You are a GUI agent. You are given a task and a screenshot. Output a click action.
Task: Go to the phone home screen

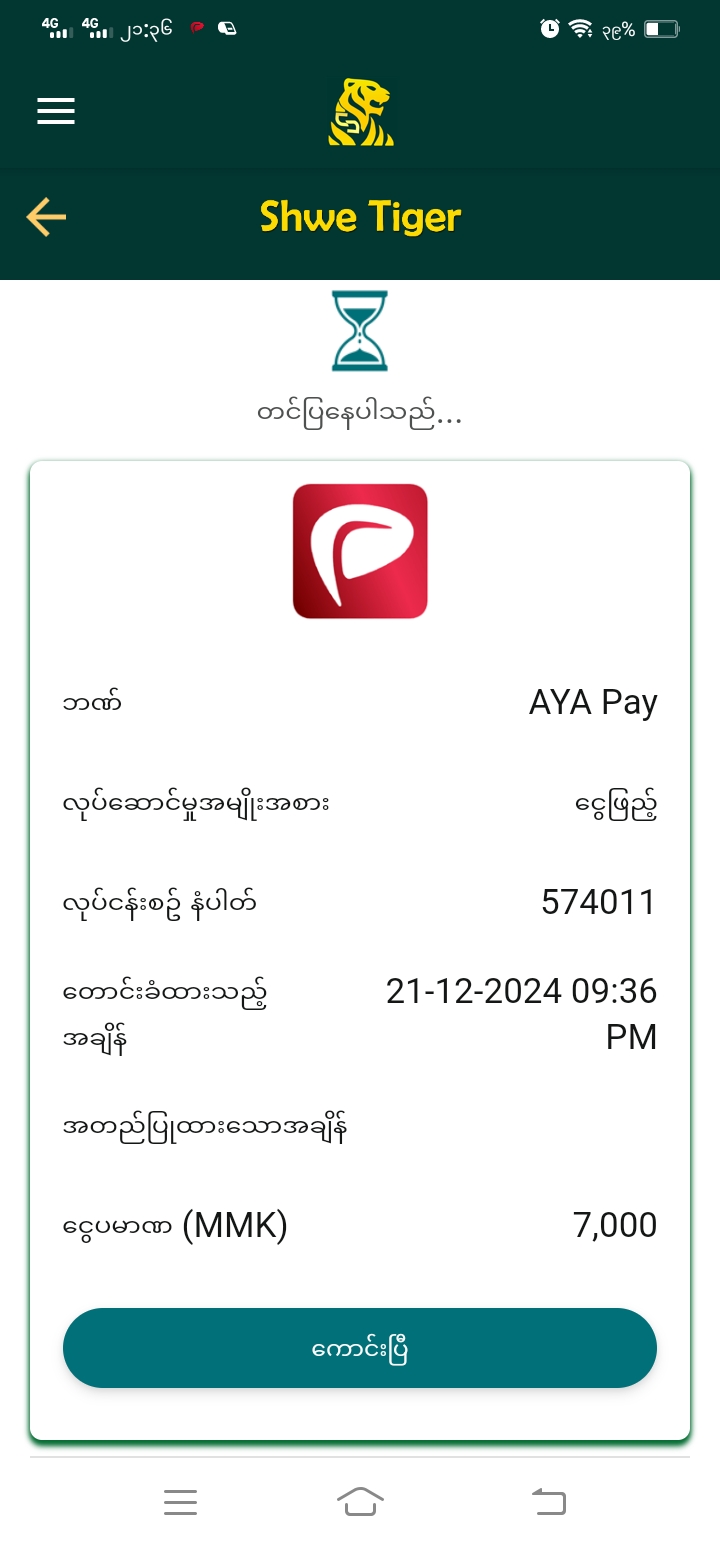360,1501
